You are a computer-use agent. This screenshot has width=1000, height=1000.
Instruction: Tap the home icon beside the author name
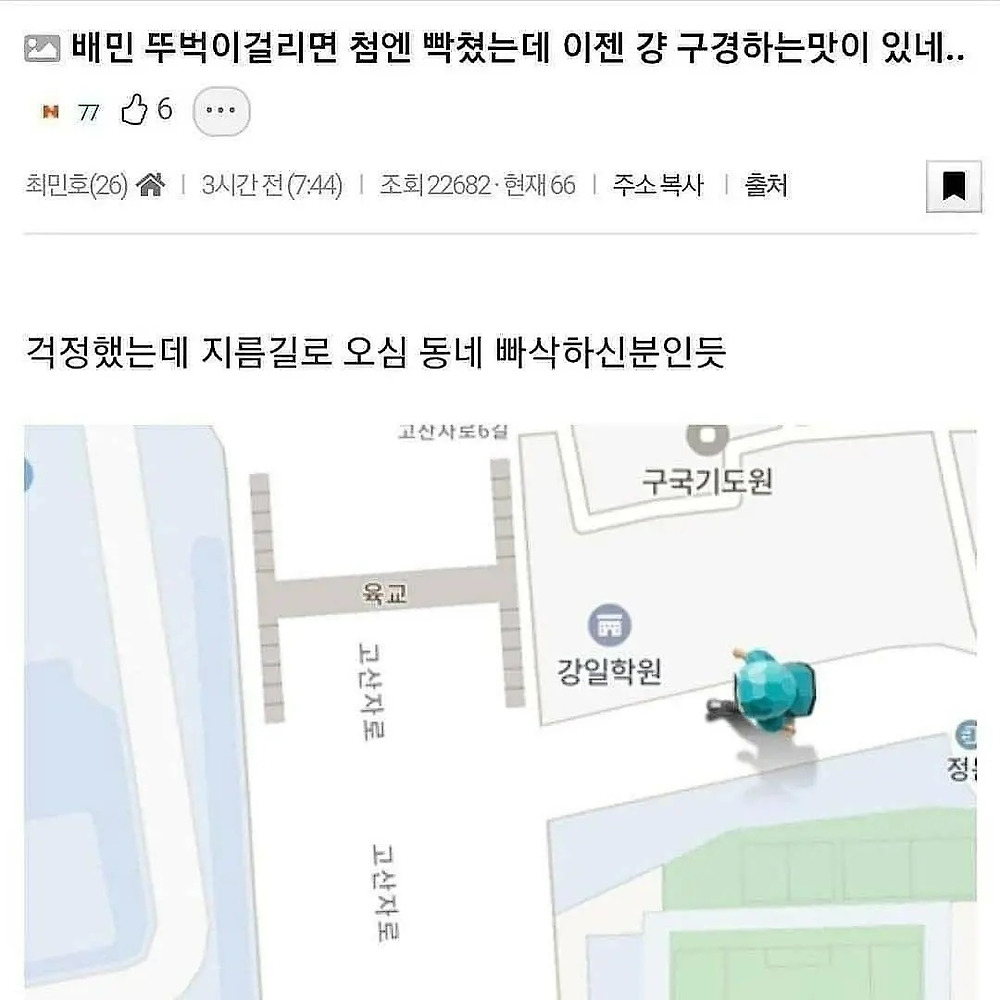150,185
